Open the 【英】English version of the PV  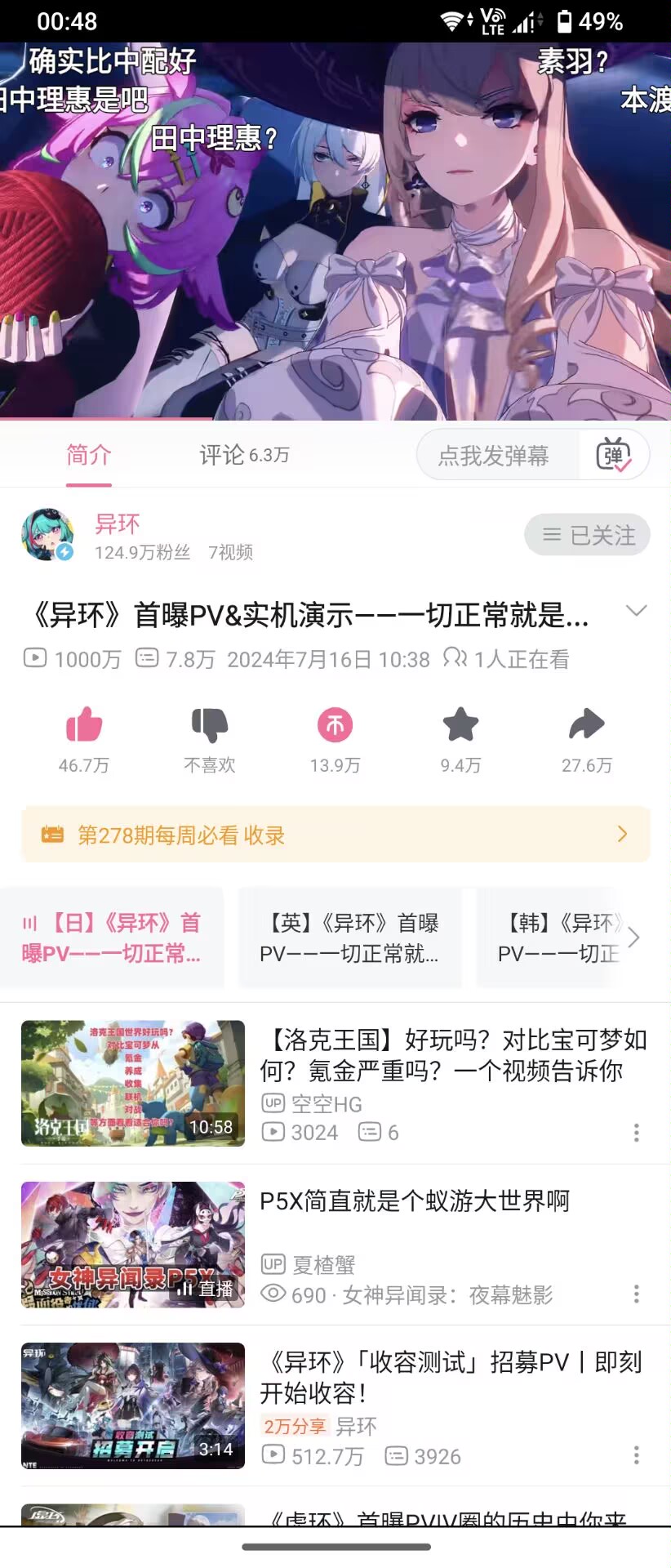point(349,938)
